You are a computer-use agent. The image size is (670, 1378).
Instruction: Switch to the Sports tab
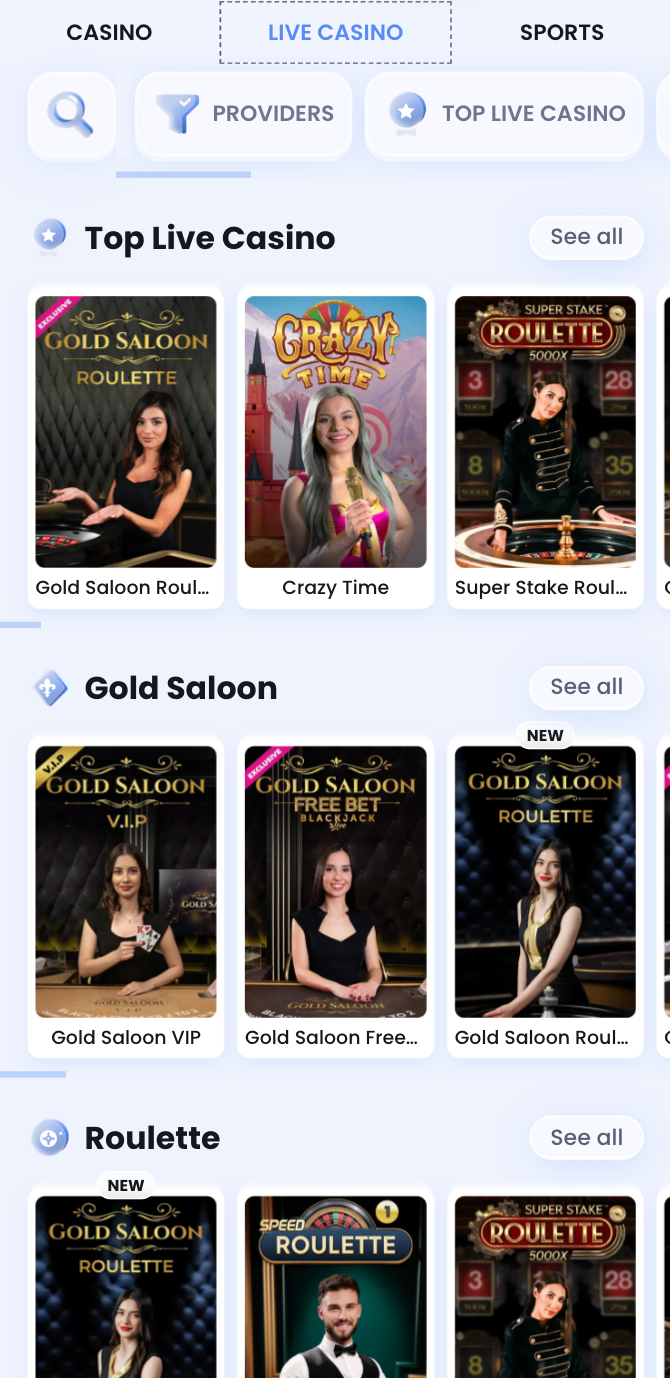point(561,32)
